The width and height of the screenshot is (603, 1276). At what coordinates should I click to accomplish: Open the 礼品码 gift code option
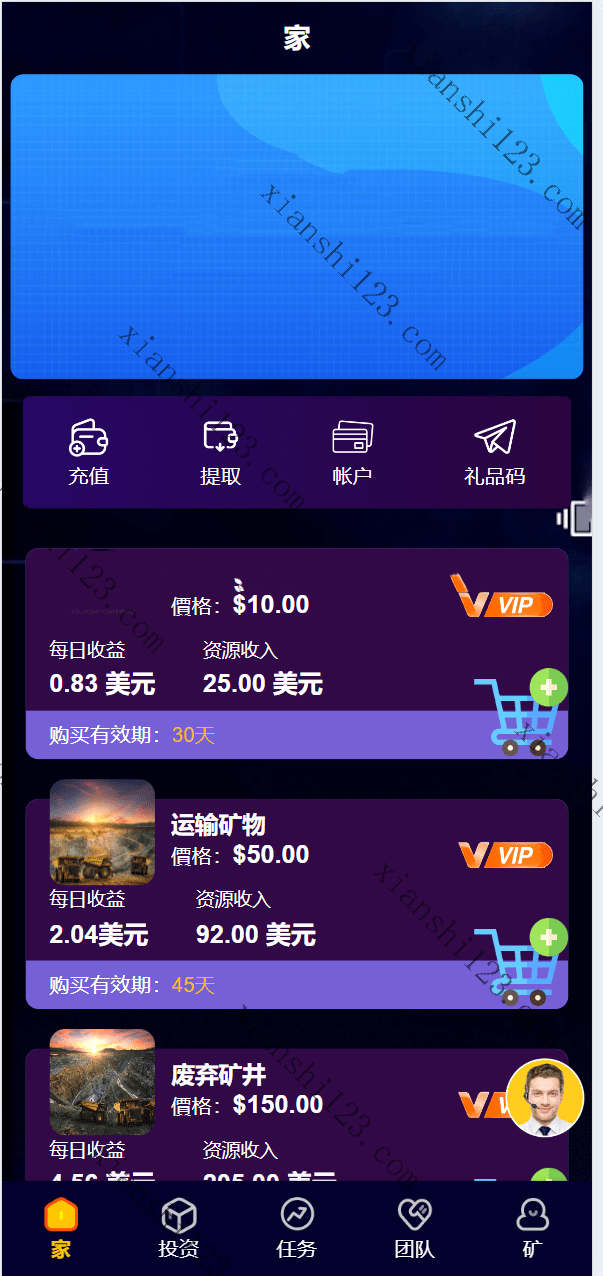pos(494,452)
